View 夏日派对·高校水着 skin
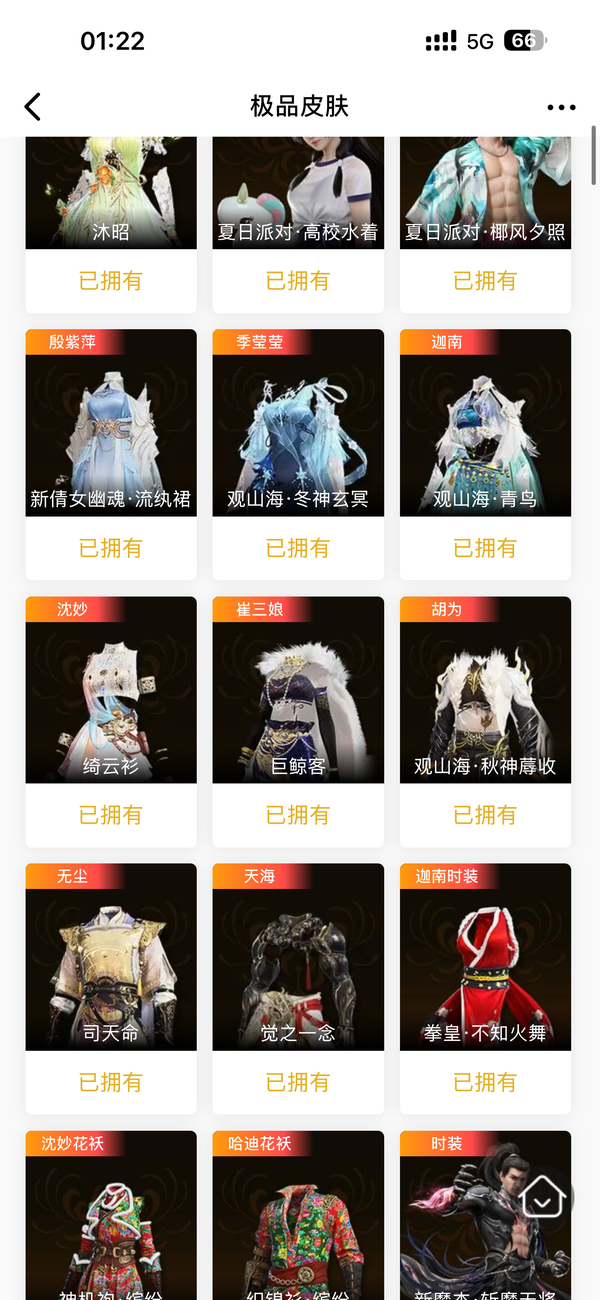Screen dimensions: 600x1300 [298, 195]
